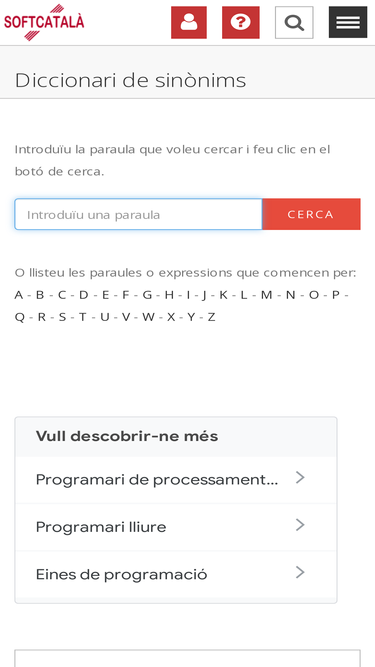List words starting with letter W
This screenshot has width=375, height=667.
(148, 317)
